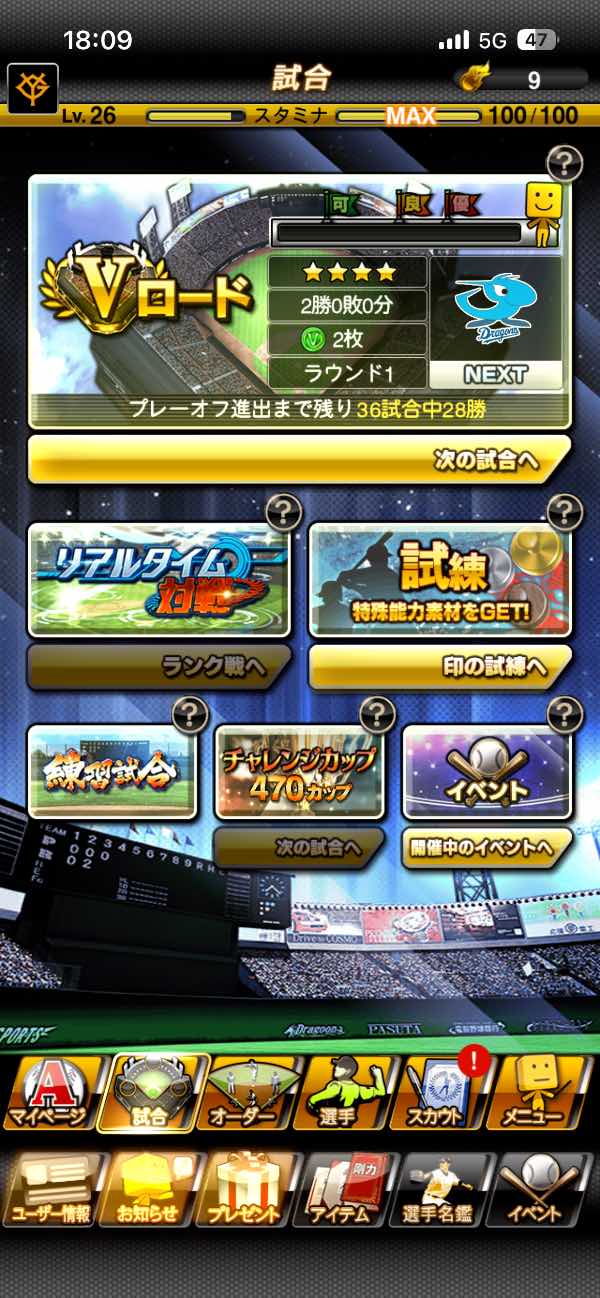Open the 試練 banner
600x1298 pixels.
[440, 579]
